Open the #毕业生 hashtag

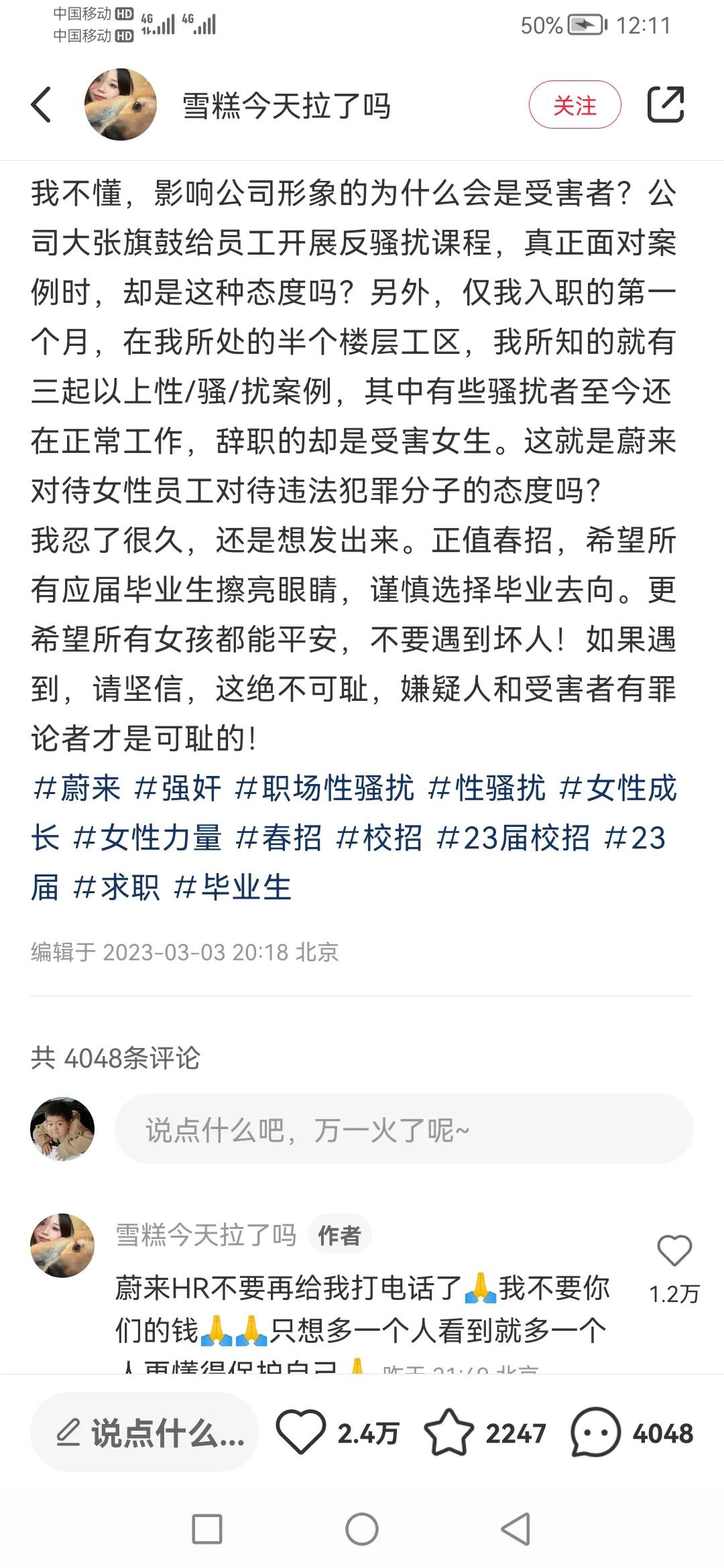click(232, 887)
